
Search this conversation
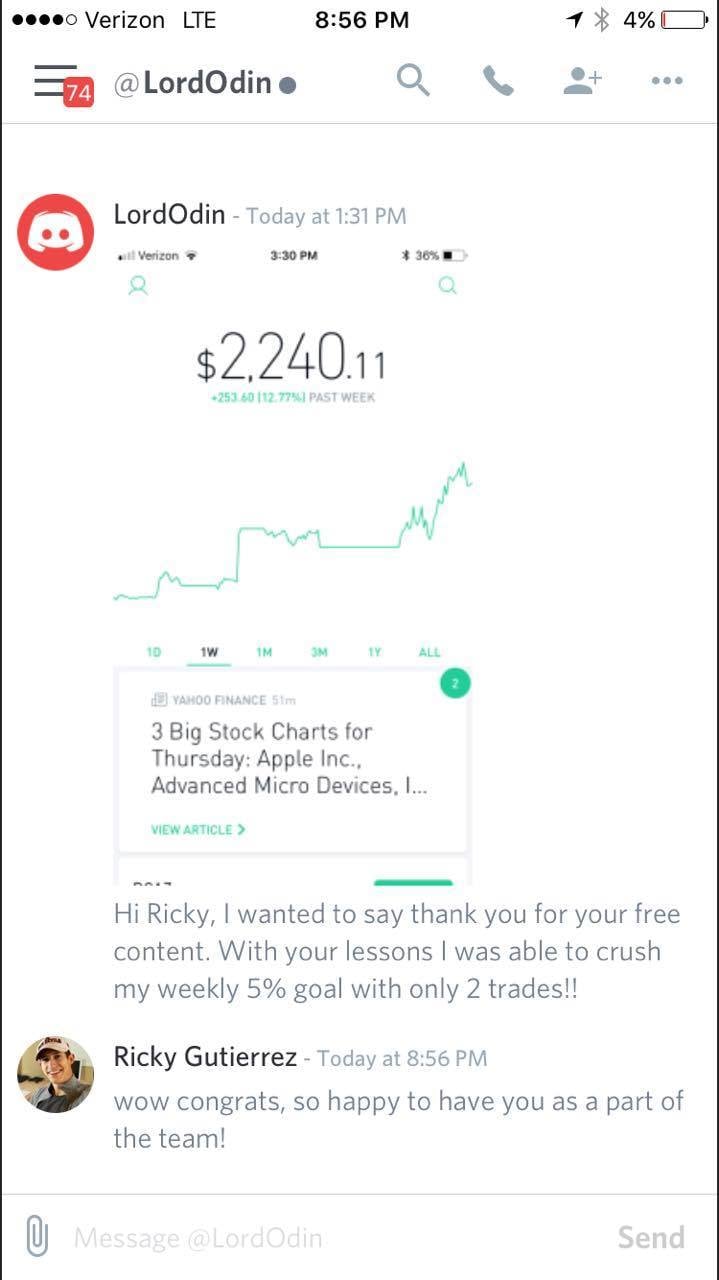coord(413,81)
